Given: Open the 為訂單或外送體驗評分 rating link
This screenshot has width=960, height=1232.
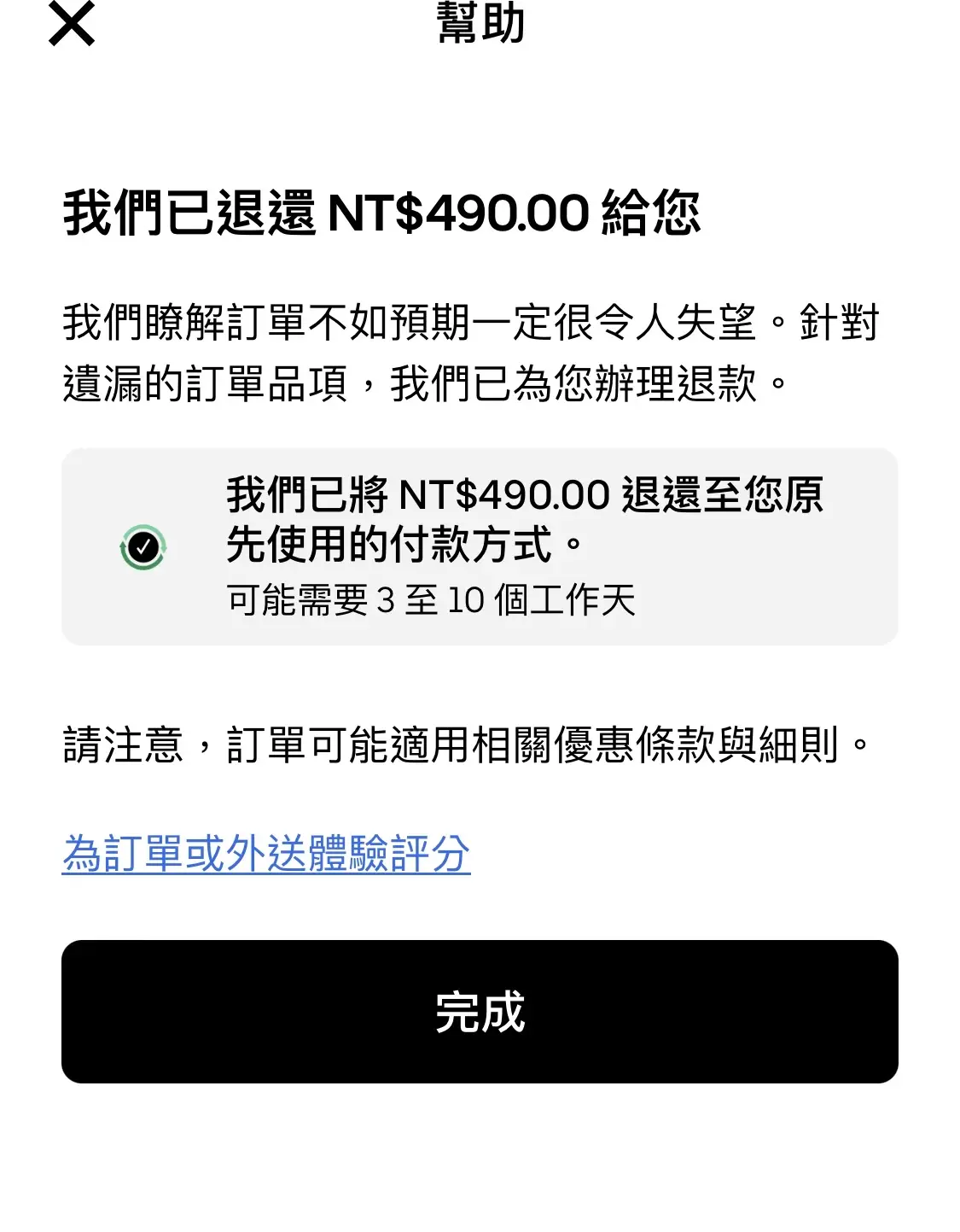Looking at the screenshot, I should 266,853.
